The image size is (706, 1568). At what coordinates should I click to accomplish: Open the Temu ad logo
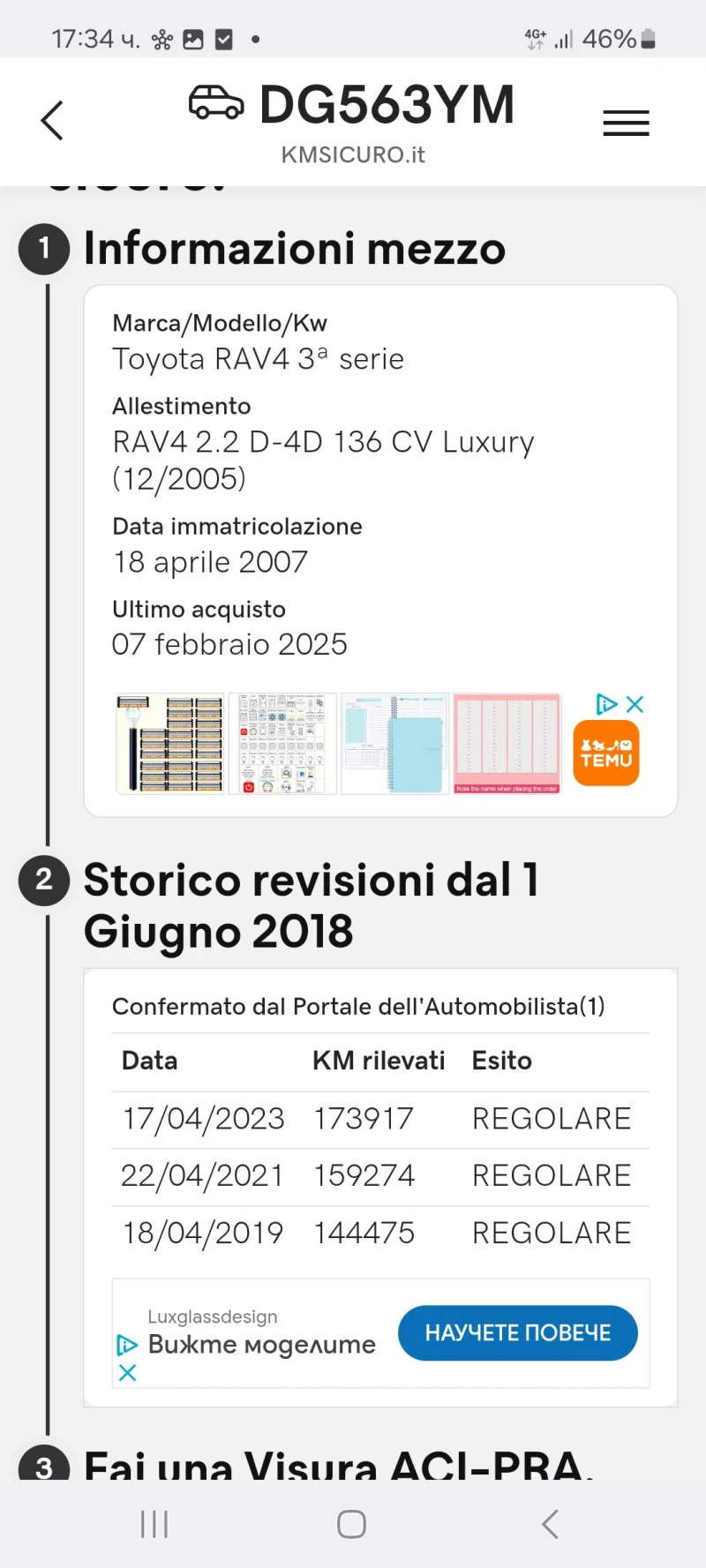point(606,754)
